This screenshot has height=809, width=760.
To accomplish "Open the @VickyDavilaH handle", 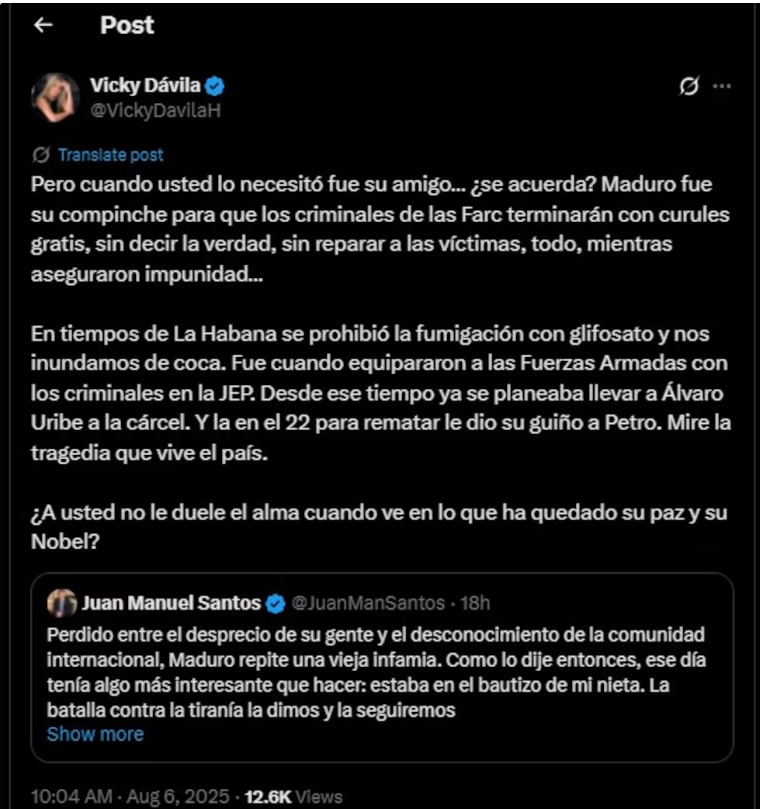I will pyautogui.click(x=154, y=111).
